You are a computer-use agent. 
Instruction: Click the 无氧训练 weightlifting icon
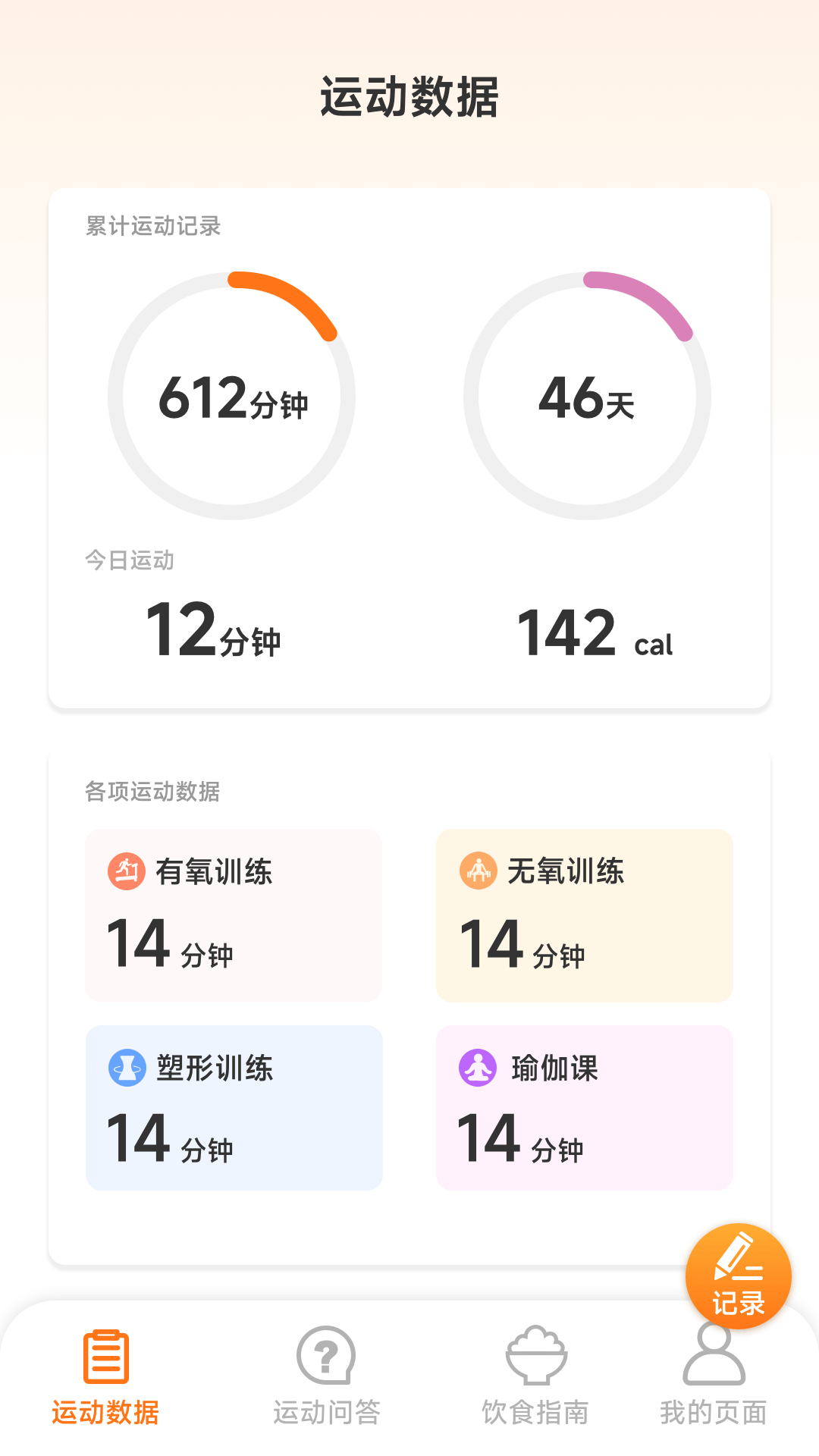coord(479,871)
